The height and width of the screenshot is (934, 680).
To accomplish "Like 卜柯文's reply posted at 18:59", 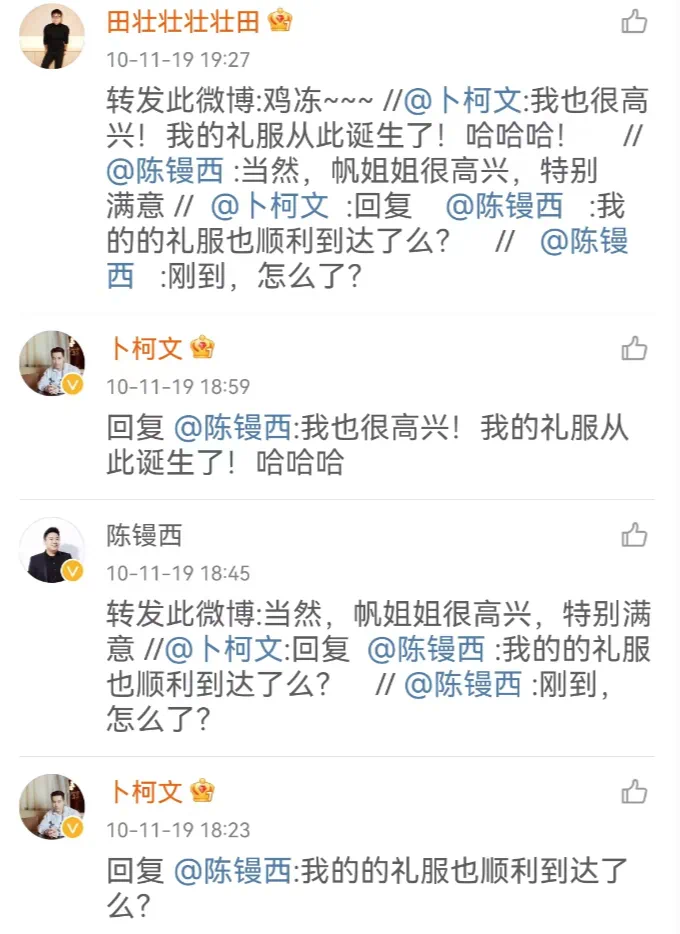I will coord(634,349).
